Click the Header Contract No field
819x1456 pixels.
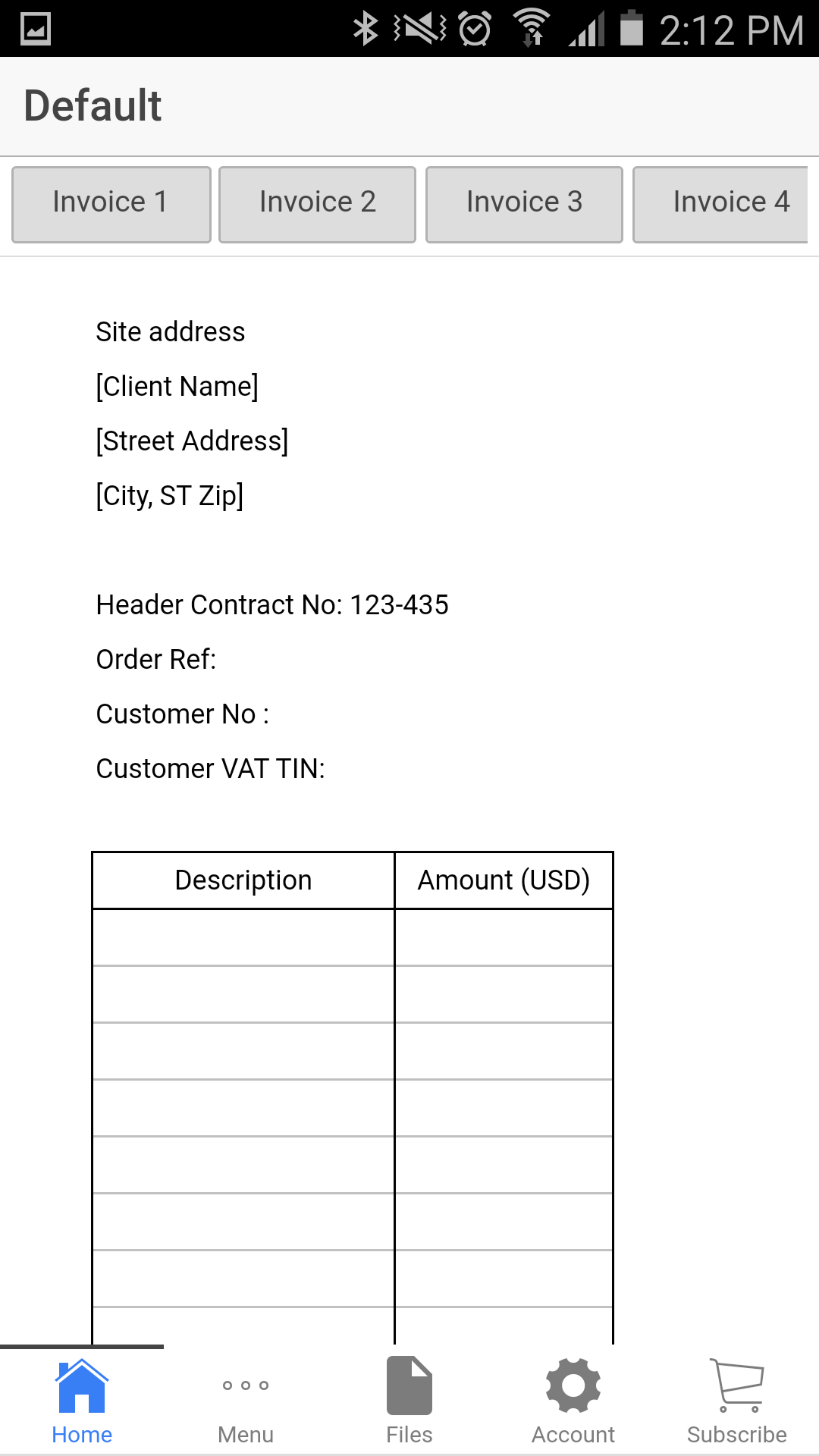point(272,605)
